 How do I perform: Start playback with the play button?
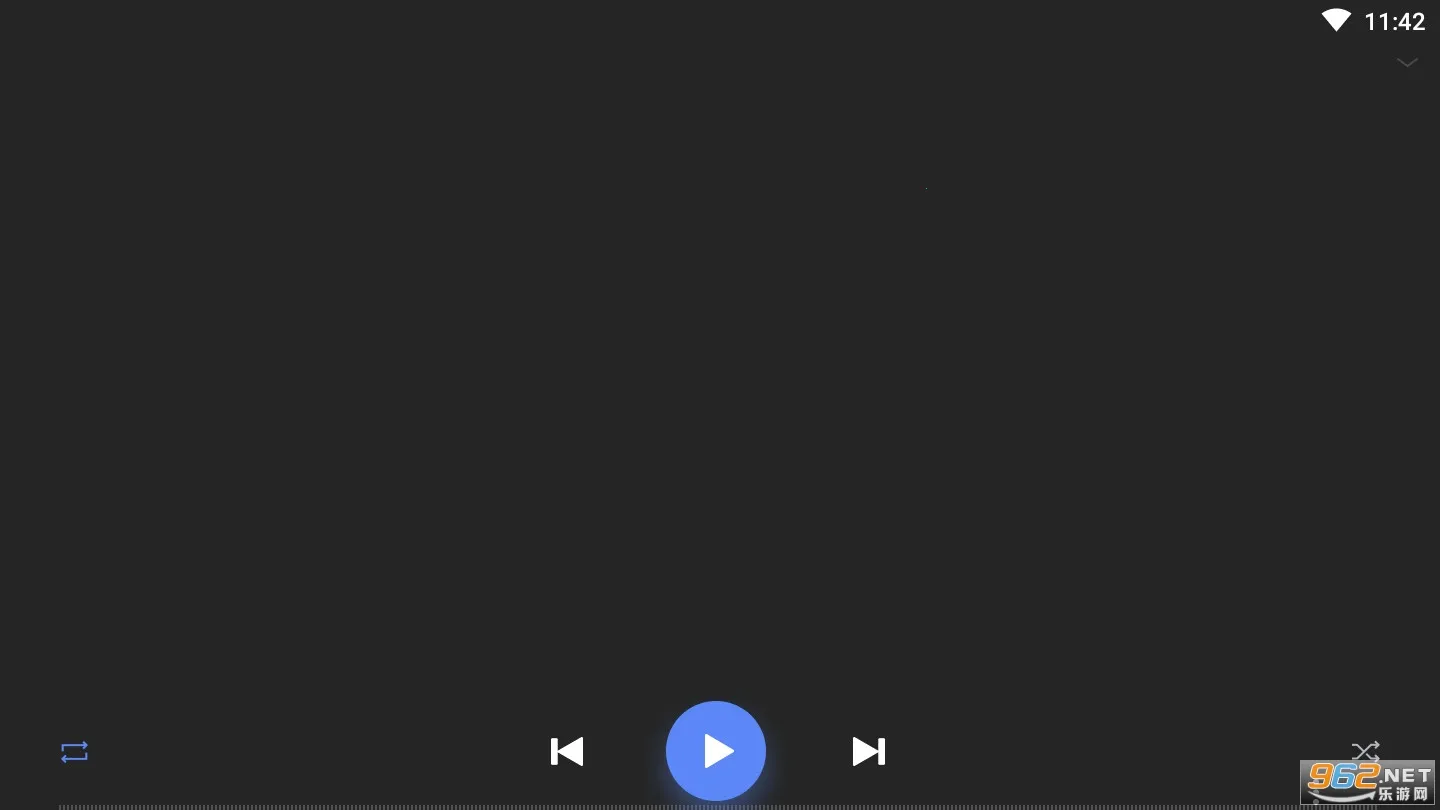(716, 751)
